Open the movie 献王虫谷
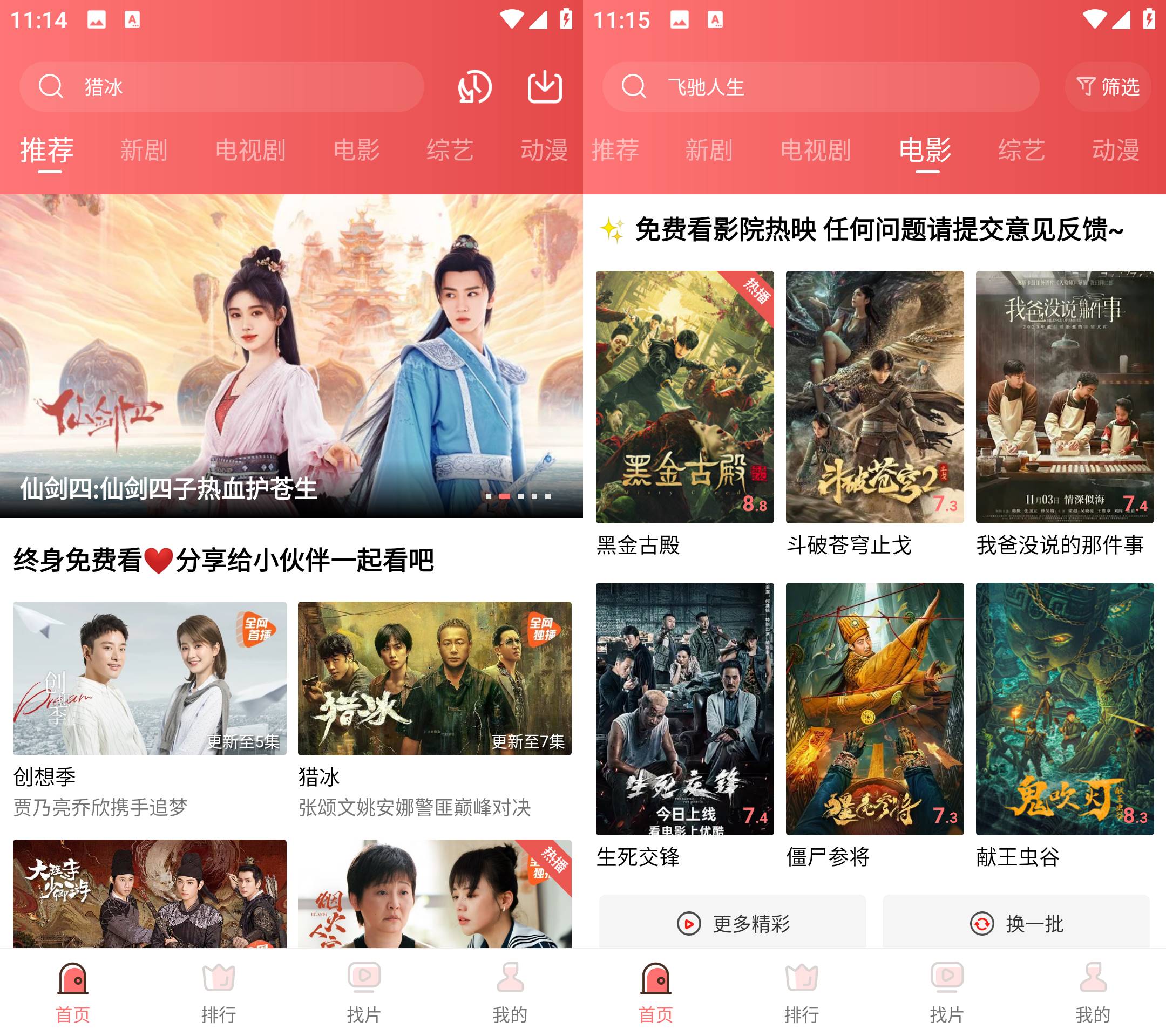 pos(1065,708)
